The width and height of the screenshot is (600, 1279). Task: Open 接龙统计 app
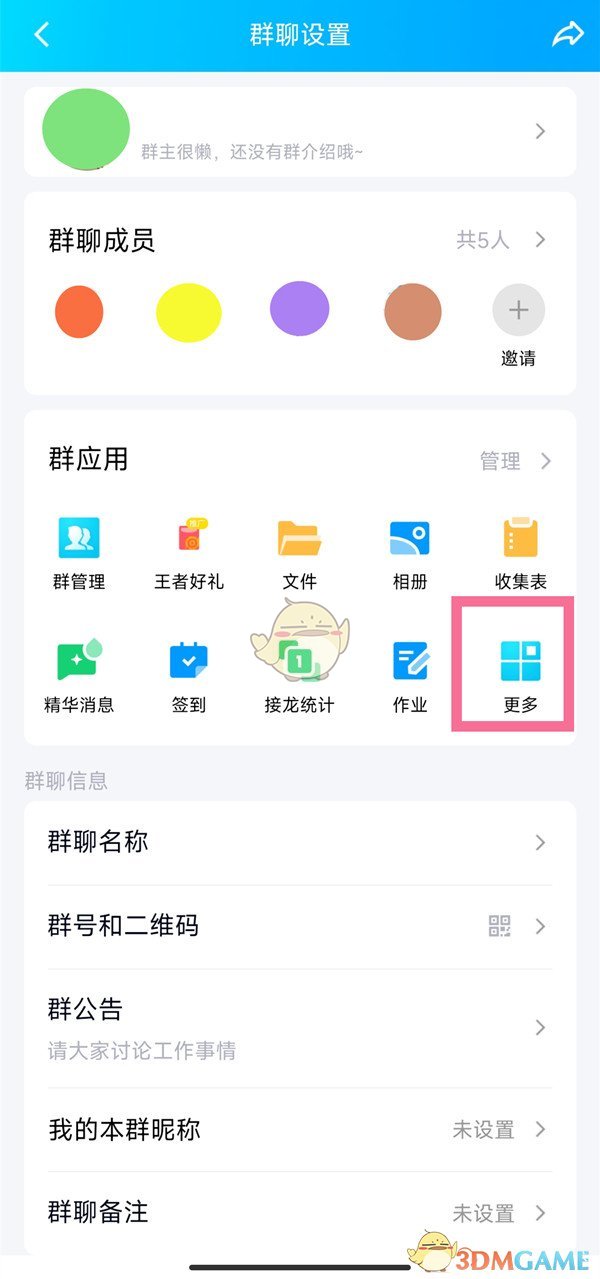[x=299, y=675]
